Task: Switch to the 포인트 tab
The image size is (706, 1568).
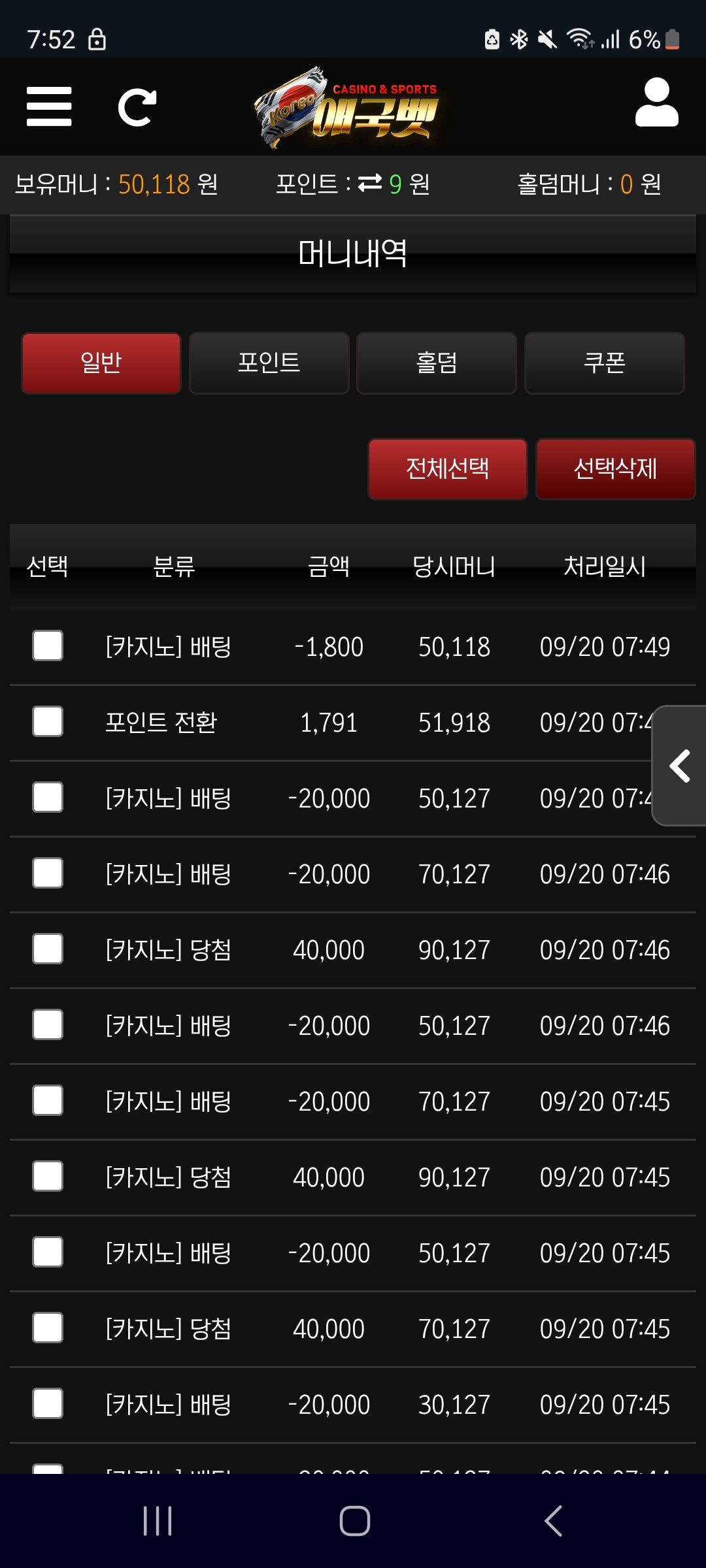Action: [x=269, y=363]
